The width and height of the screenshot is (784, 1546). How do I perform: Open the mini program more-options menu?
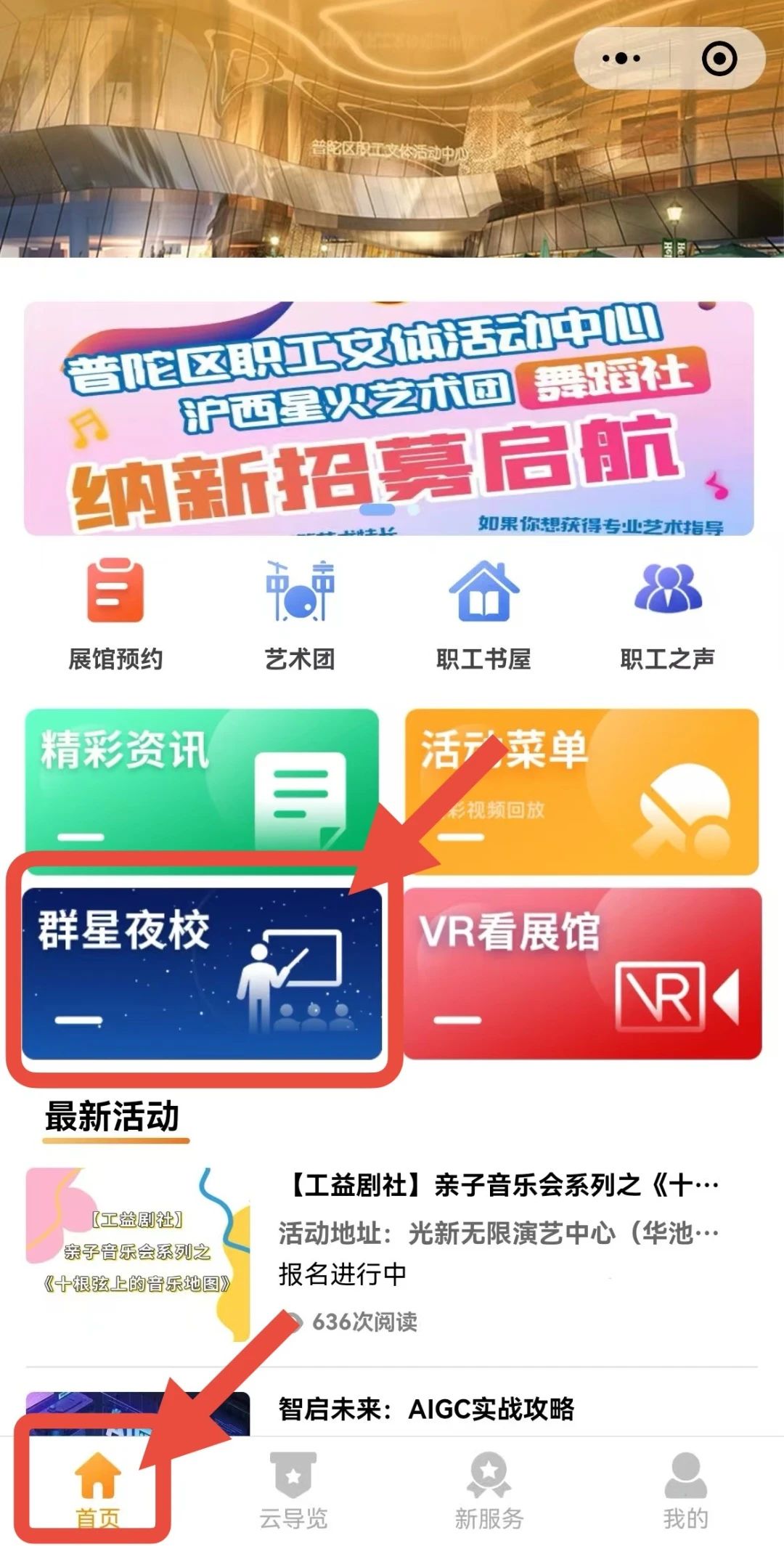pos(621,59)
